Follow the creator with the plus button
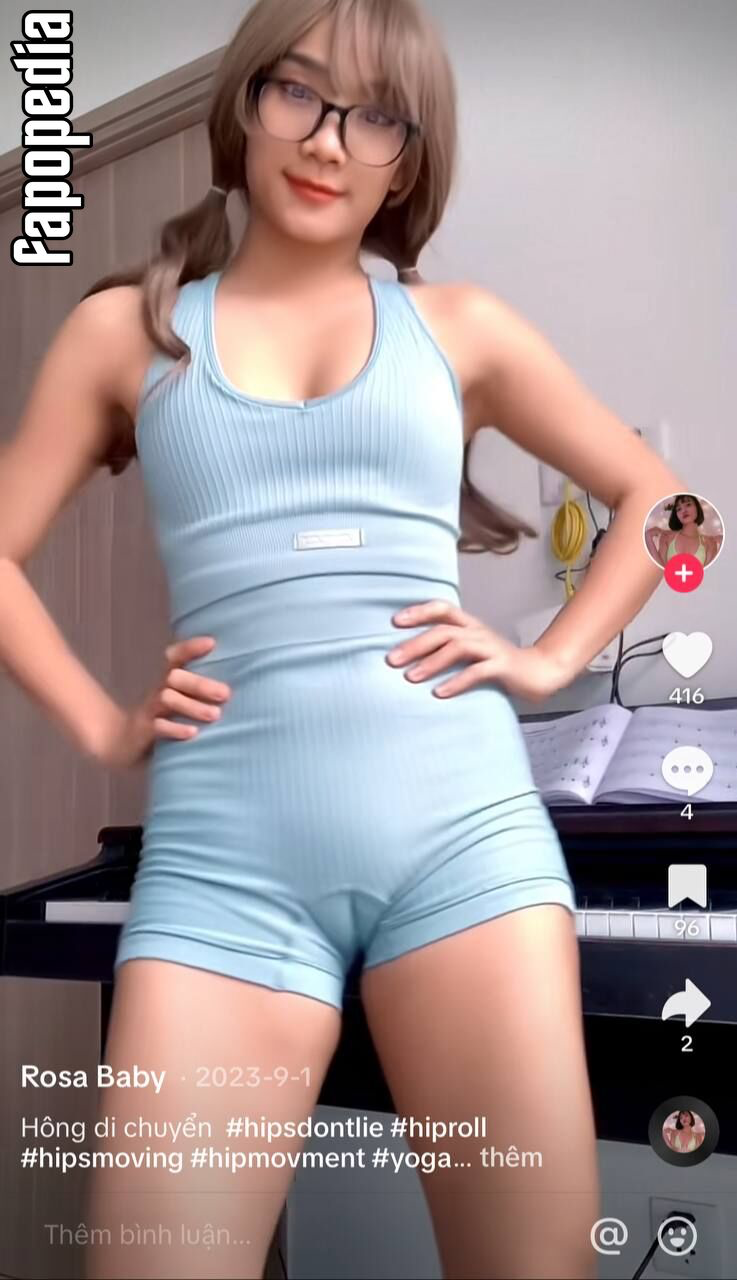Viewport: 737px width, 1280px height. pos(684,574)
